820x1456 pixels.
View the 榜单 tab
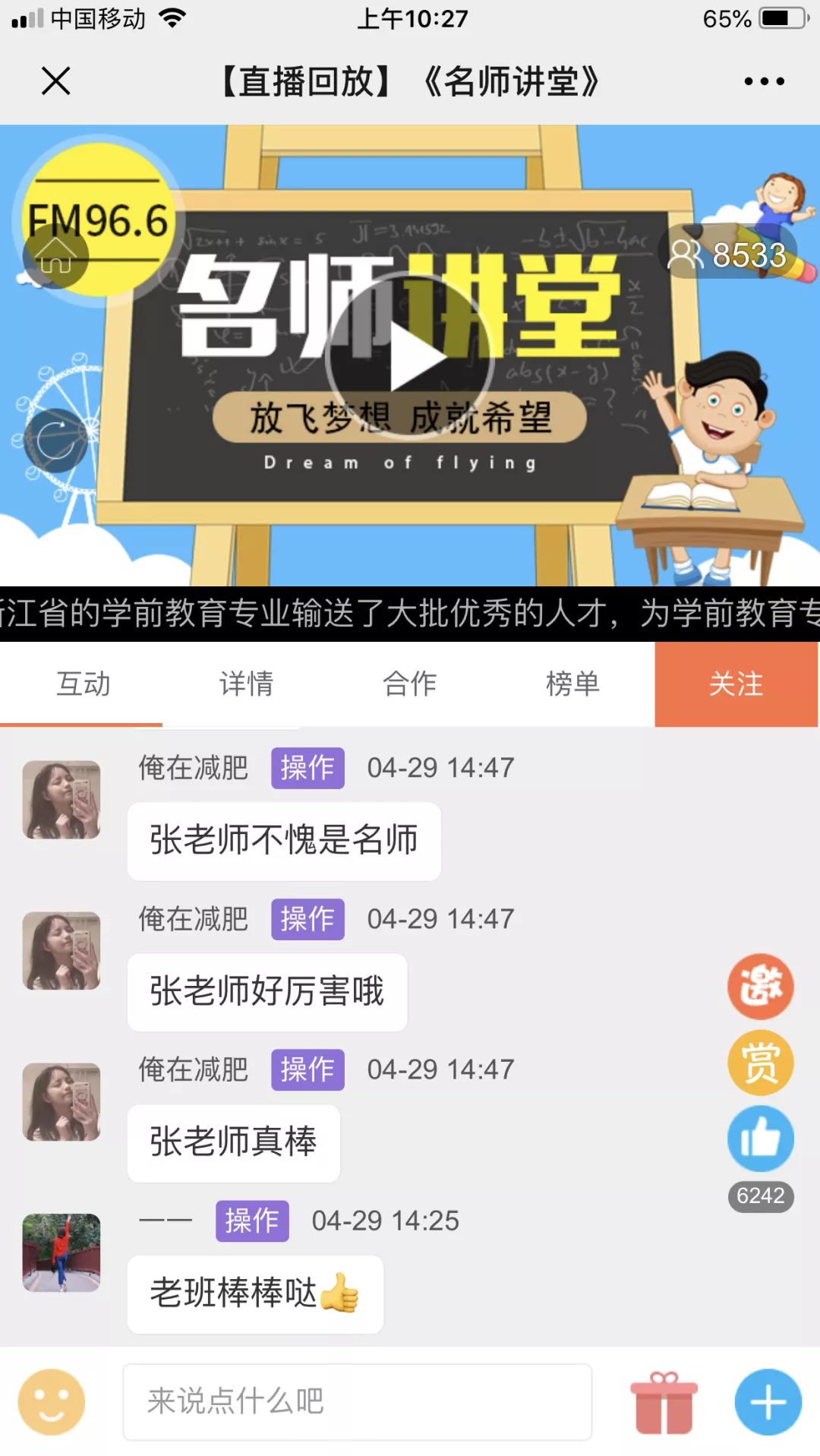572,684
